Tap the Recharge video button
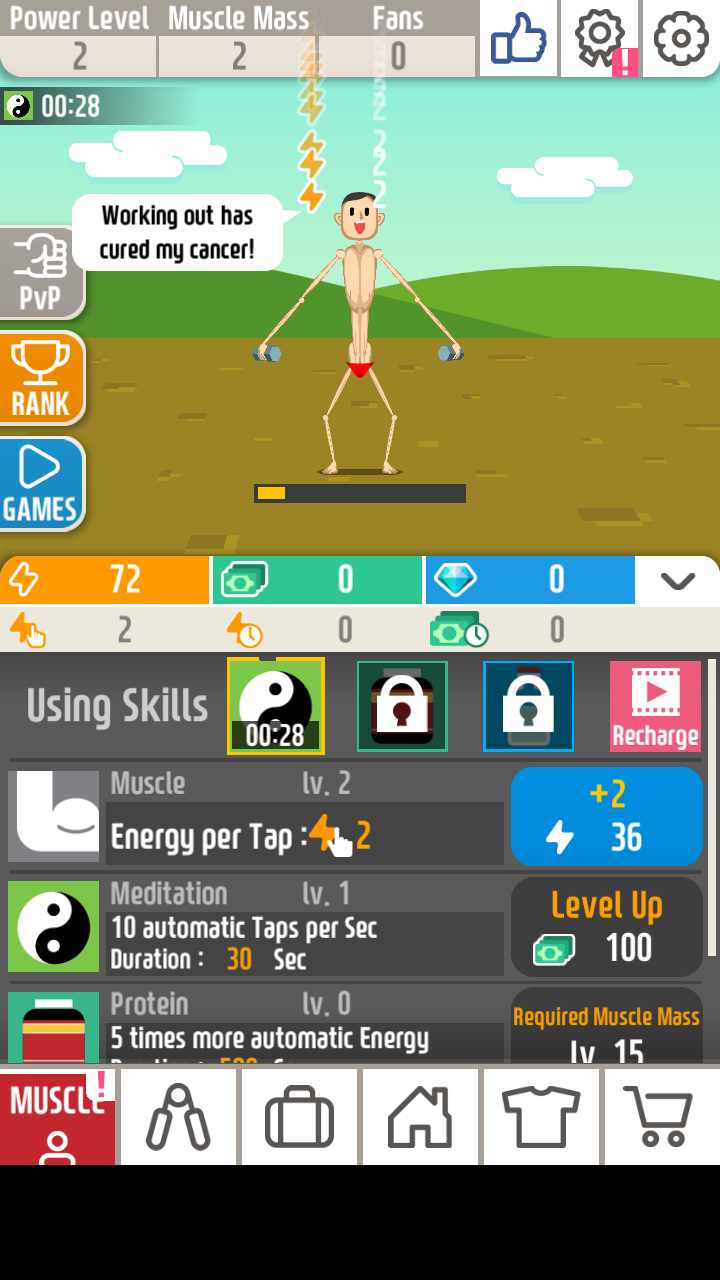This screenshot has height=1280, width=720. pos(655,706)
